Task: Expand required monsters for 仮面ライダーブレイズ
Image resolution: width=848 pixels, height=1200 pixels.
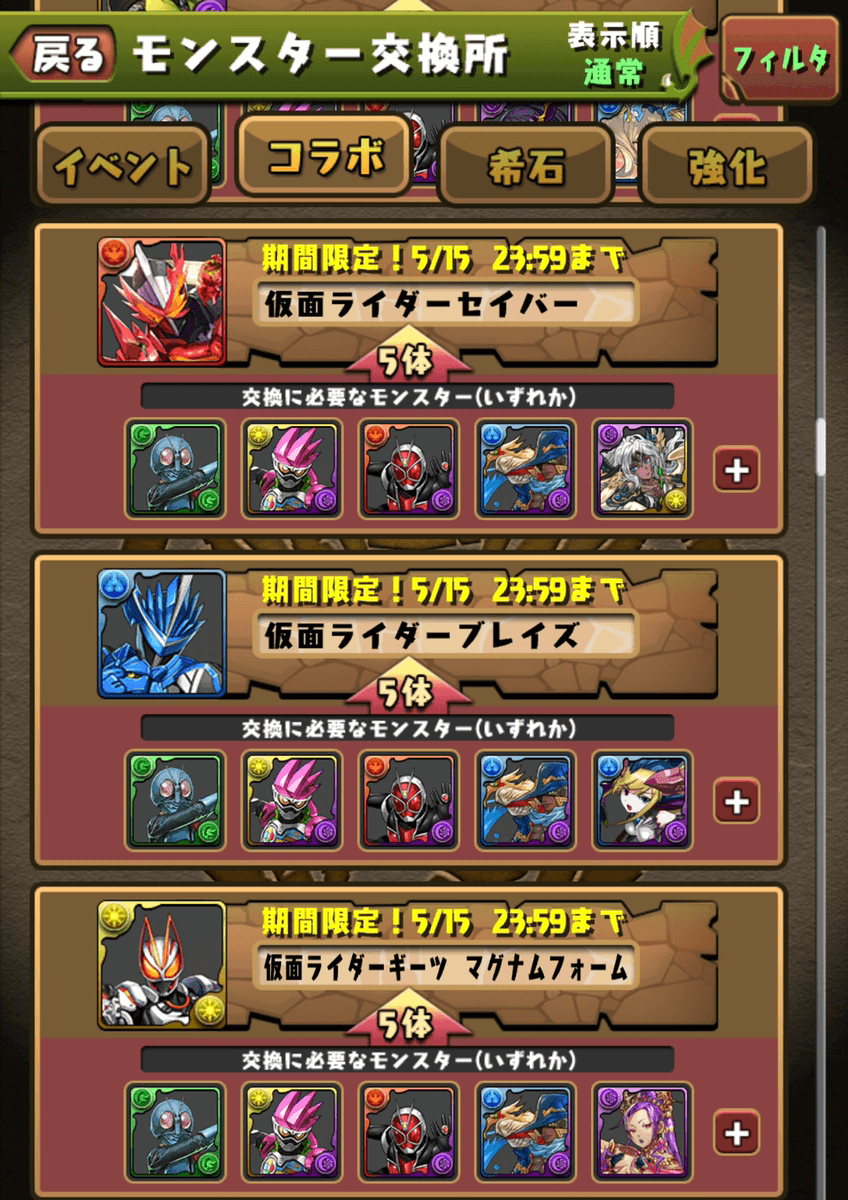Action: [736, 799]
